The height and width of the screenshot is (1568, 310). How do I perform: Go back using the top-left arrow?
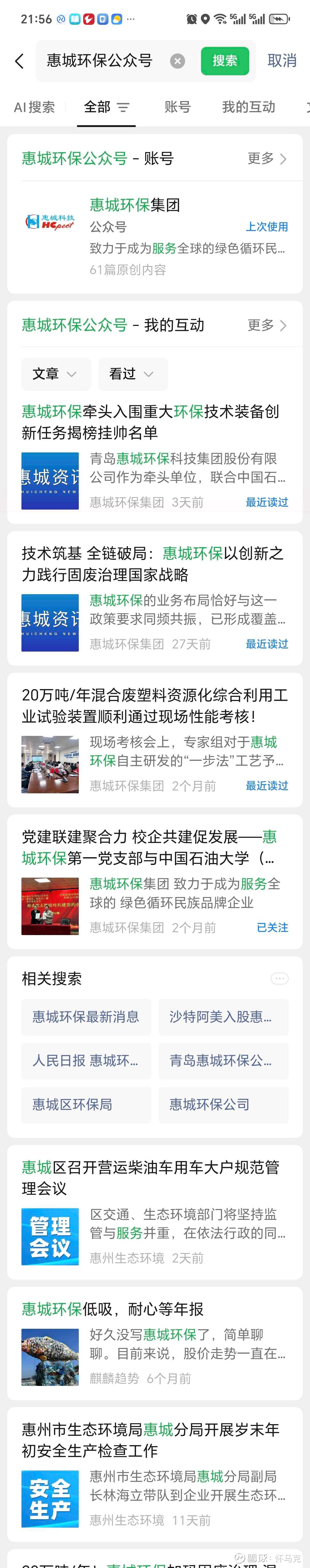(x=19, y=61)
